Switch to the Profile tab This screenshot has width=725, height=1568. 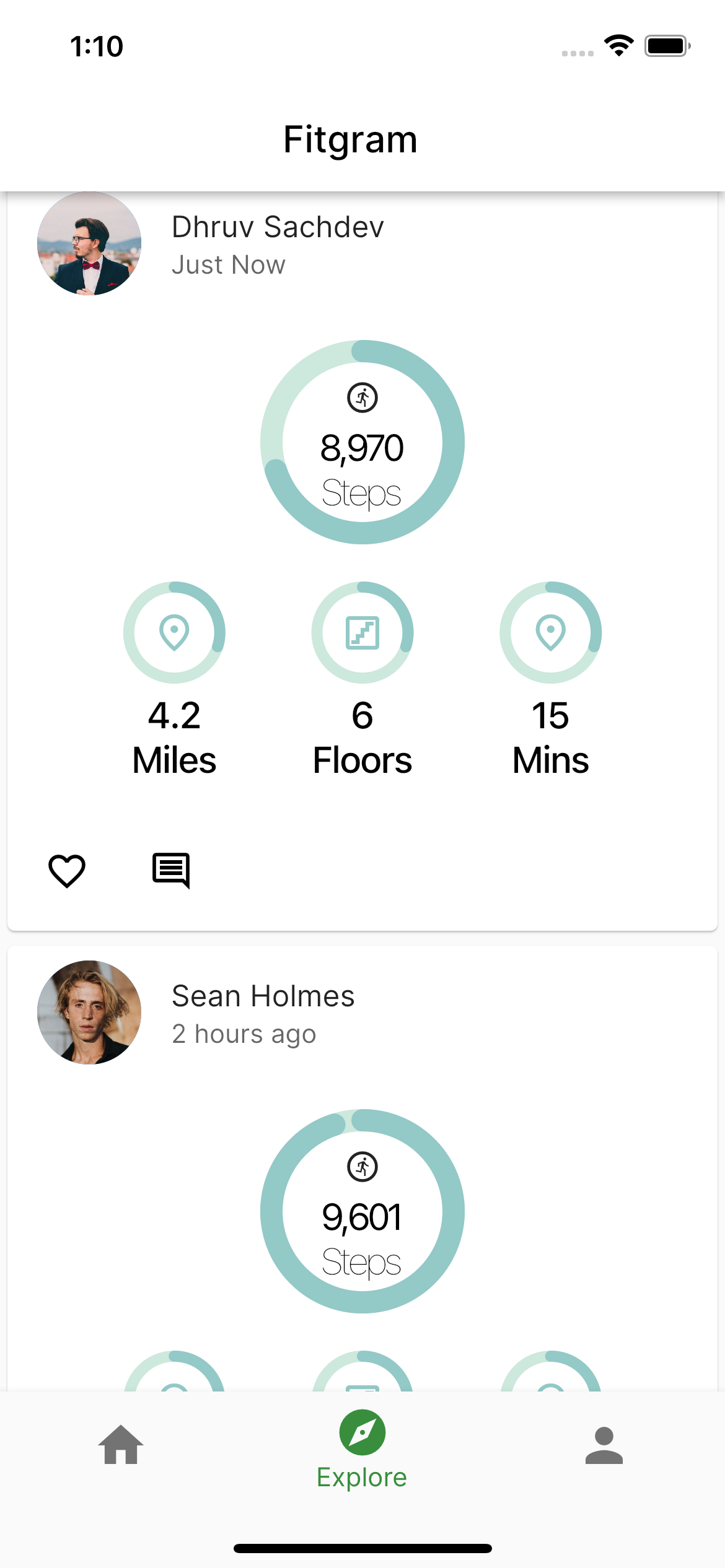pos(604,1445)
